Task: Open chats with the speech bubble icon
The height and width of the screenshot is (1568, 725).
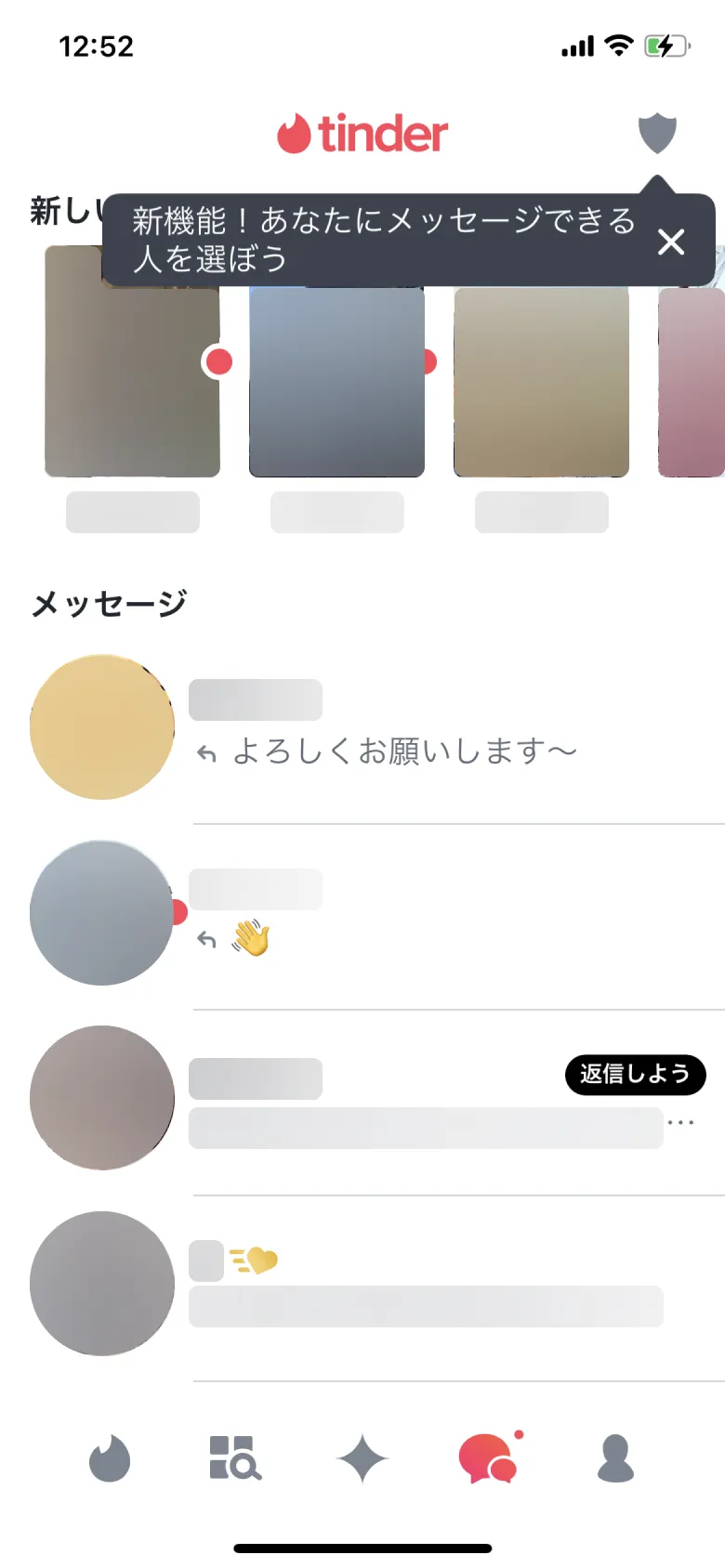Action: (490, 1458)
